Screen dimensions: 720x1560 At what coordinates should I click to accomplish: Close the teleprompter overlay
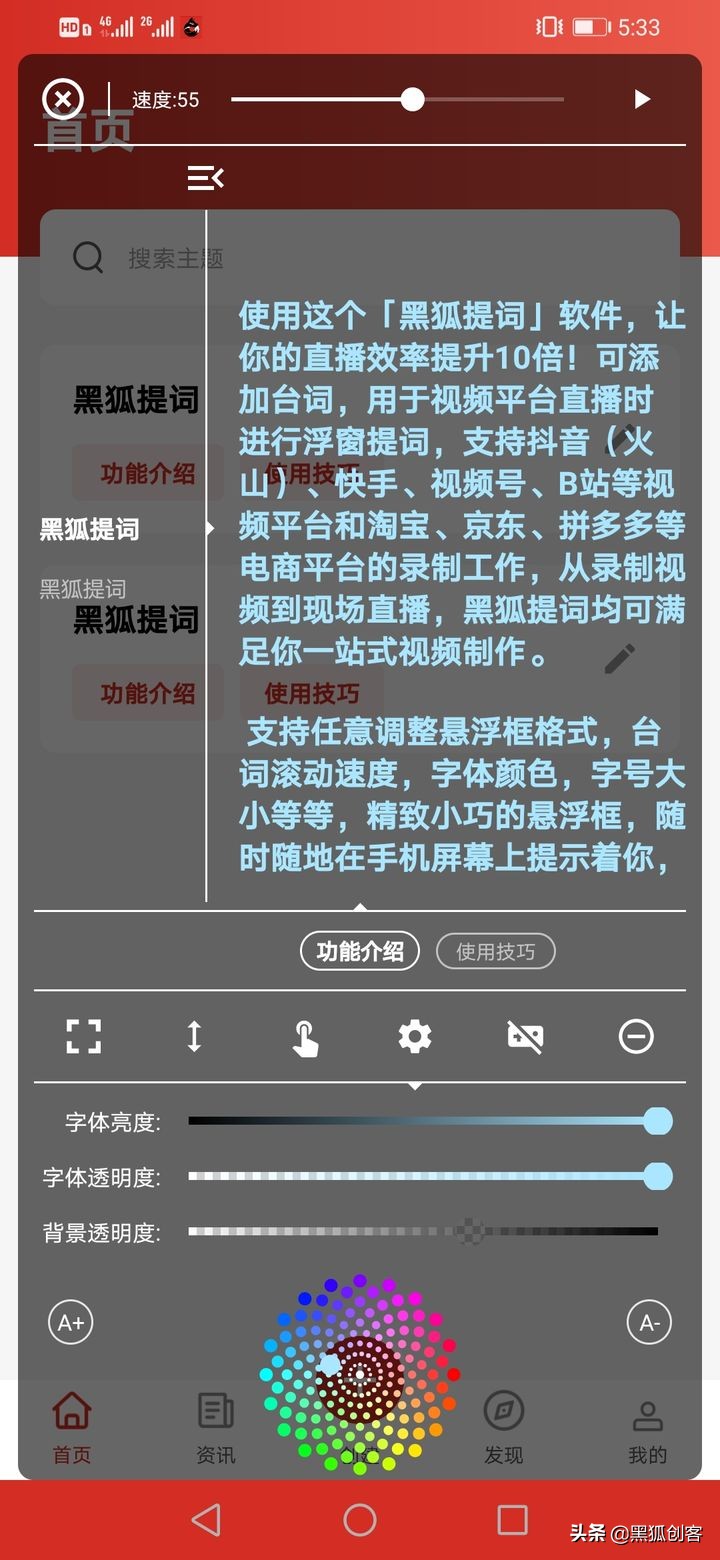[63, 99]
